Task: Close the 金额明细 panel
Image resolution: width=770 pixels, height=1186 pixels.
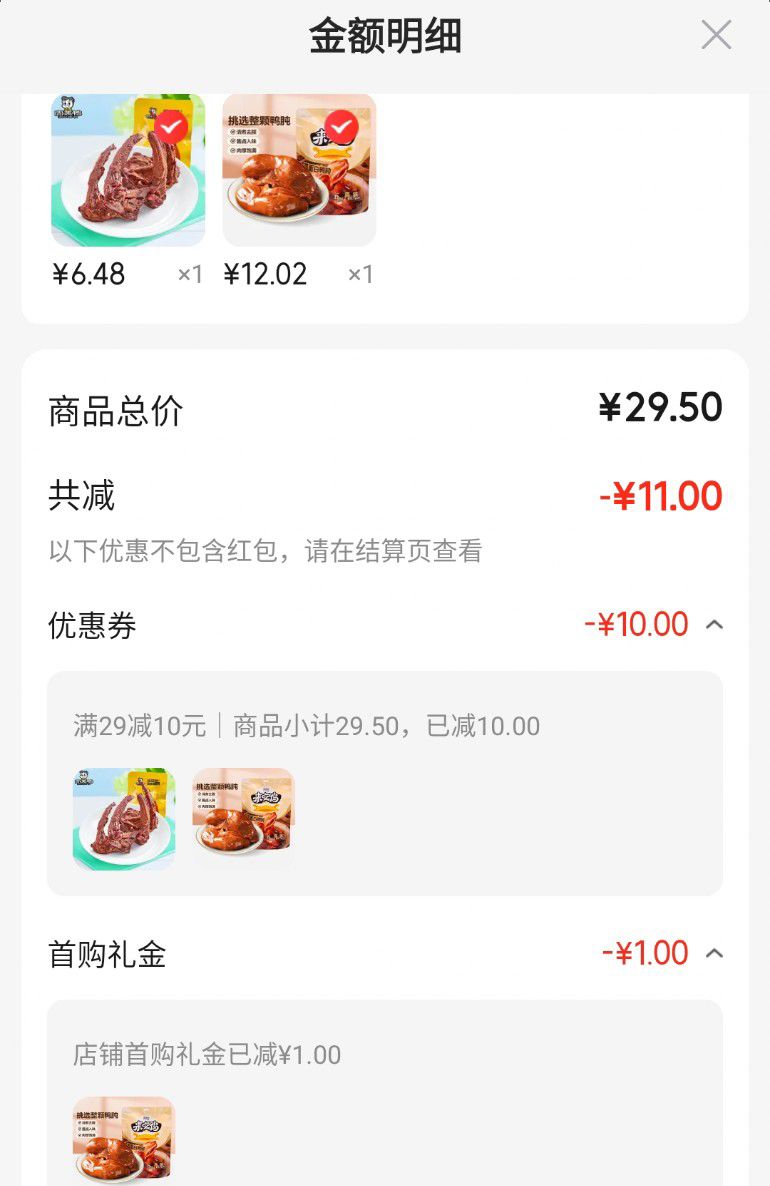Action: pos(716,35)
